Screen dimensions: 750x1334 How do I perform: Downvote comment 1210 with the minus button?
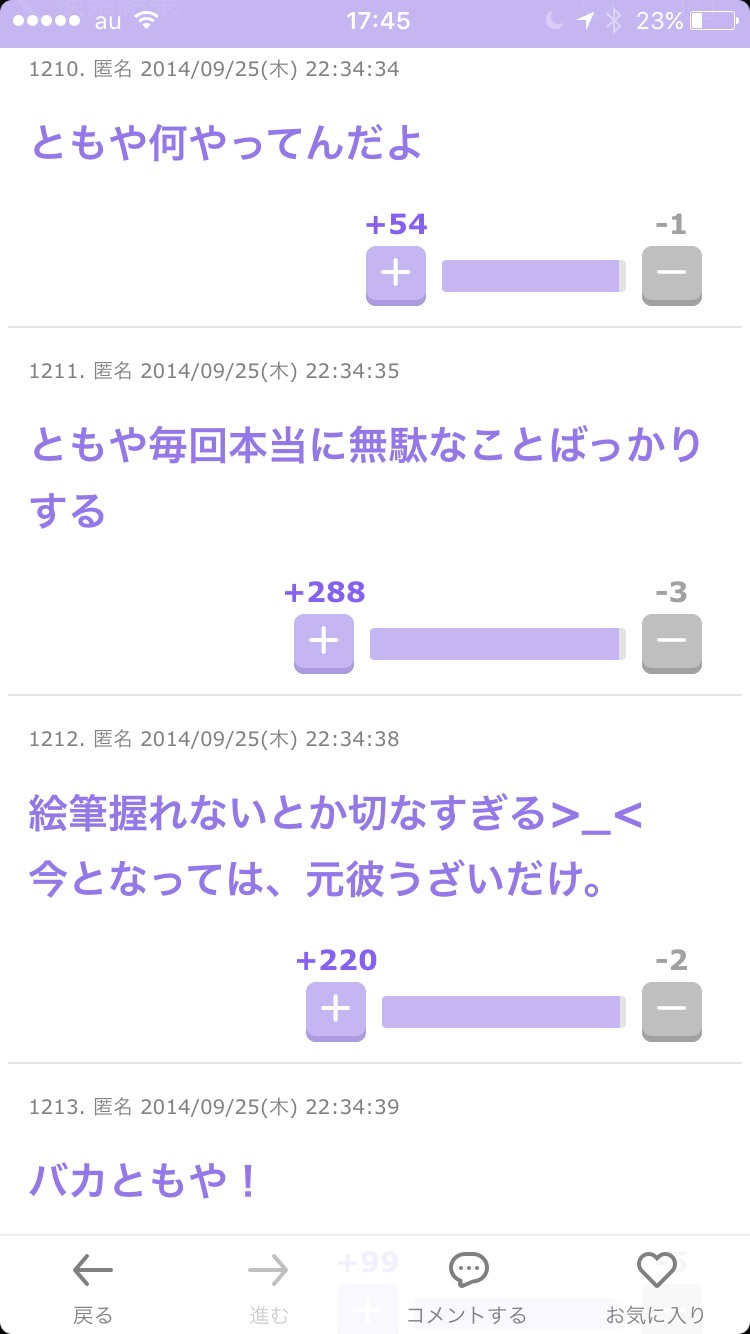tap(672, 274)
